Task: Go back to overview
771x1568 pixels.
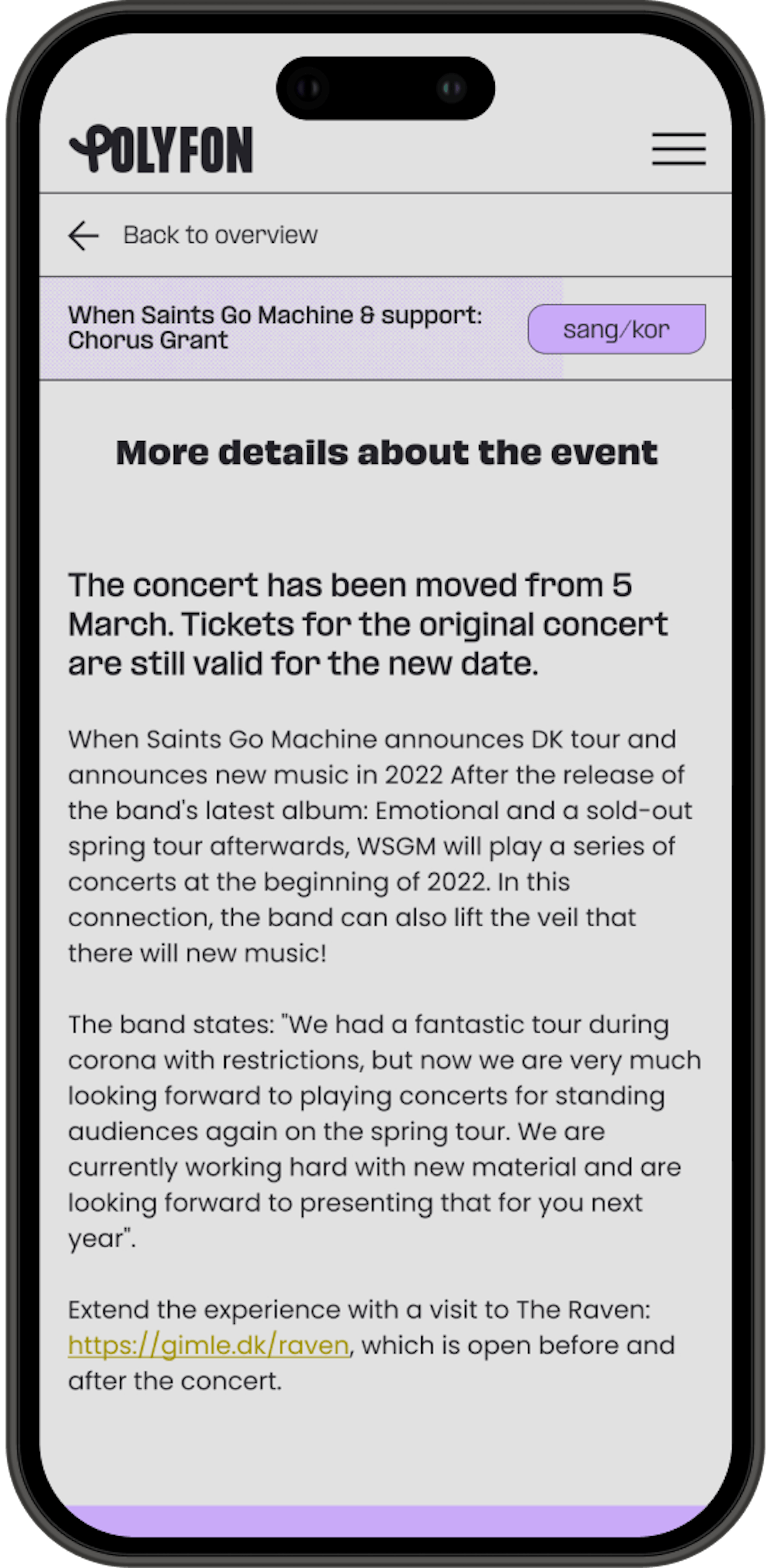Action: point(193,235)
